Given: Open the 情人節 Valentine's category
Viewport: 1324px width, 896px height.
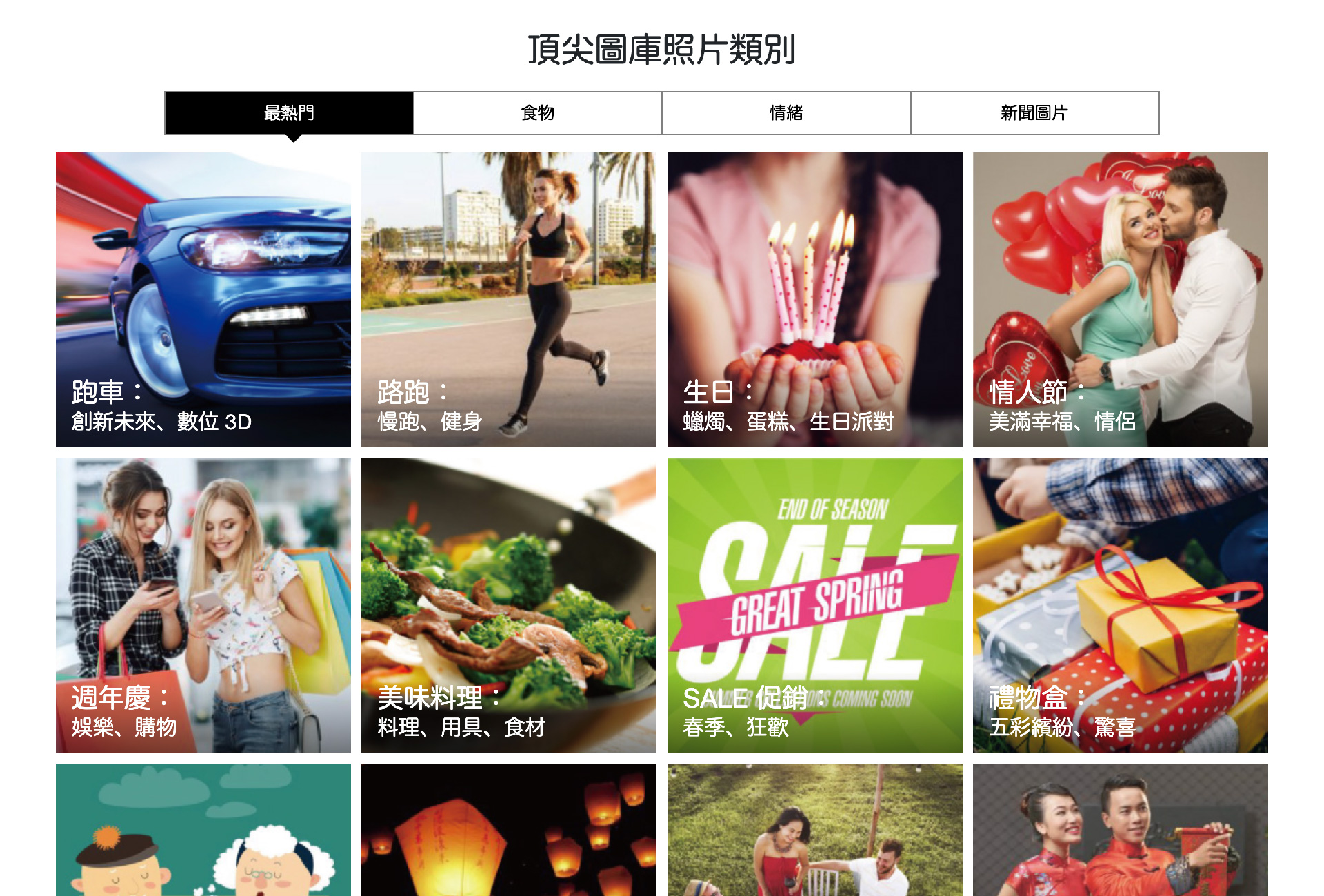Looking at the screenshot, I should (1120, 300).
